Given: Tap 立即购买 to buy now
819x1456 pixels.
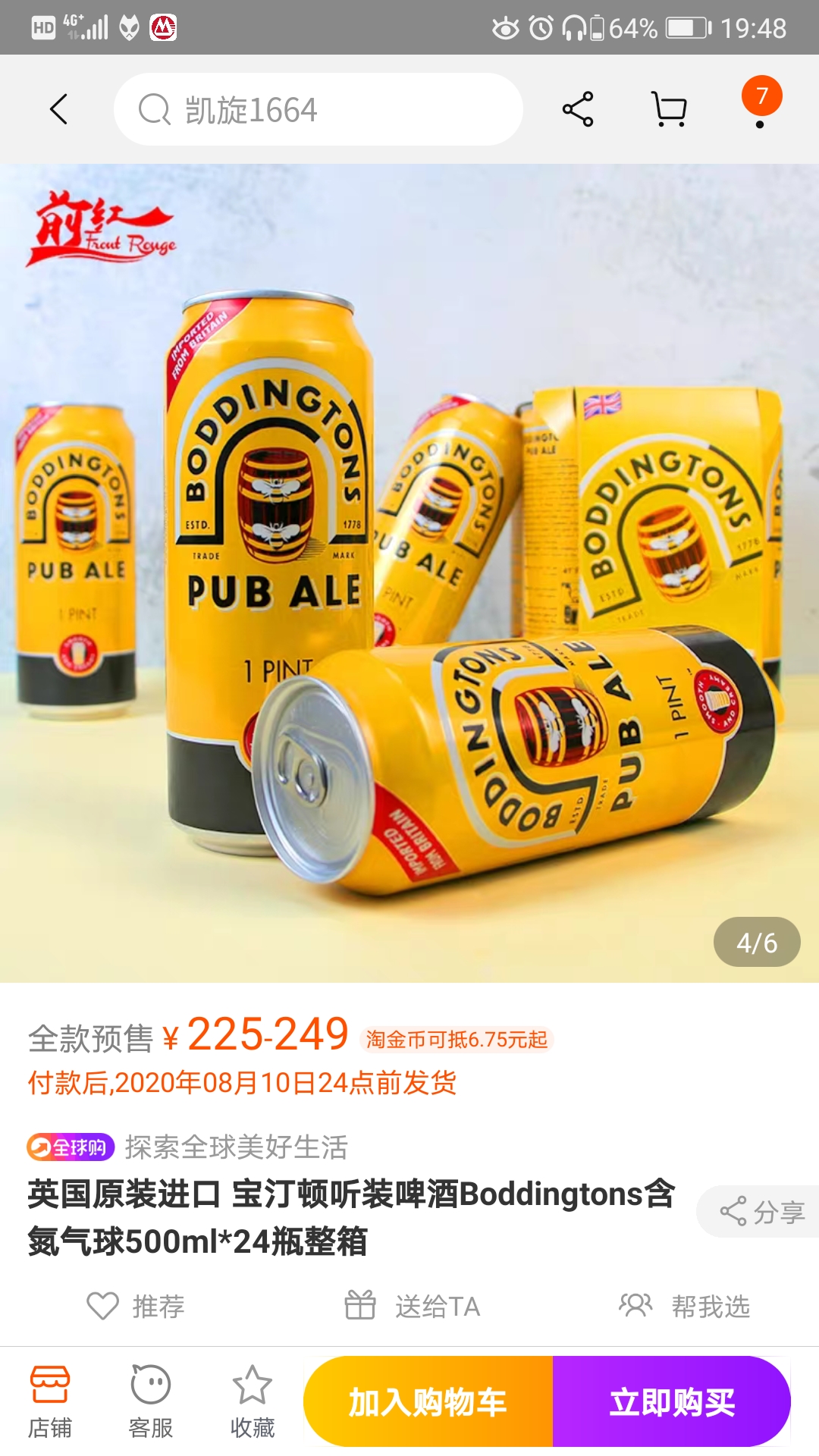Looking at the screenshot, I should (672, 1401).
